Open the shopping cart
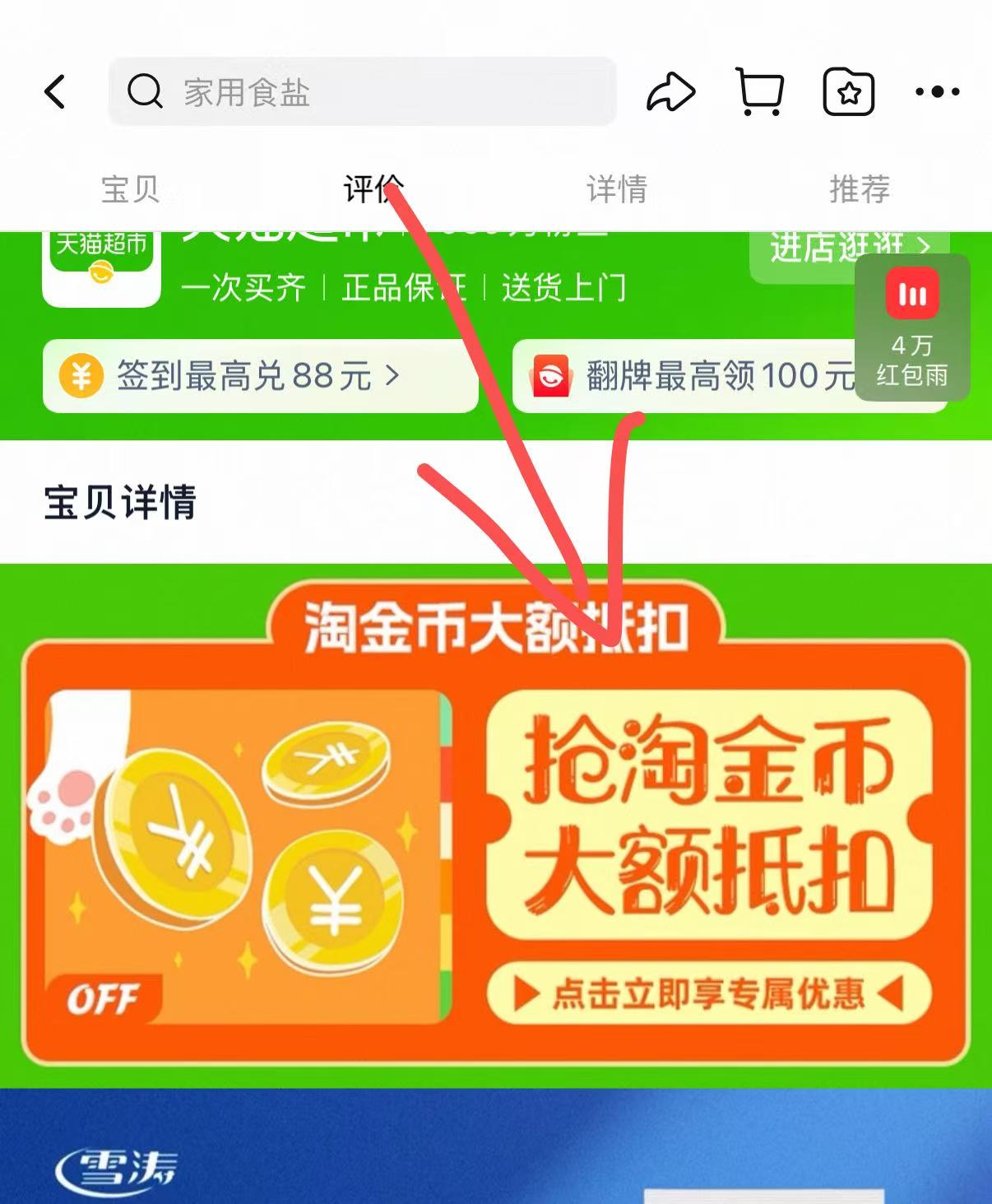 [762, 91]
